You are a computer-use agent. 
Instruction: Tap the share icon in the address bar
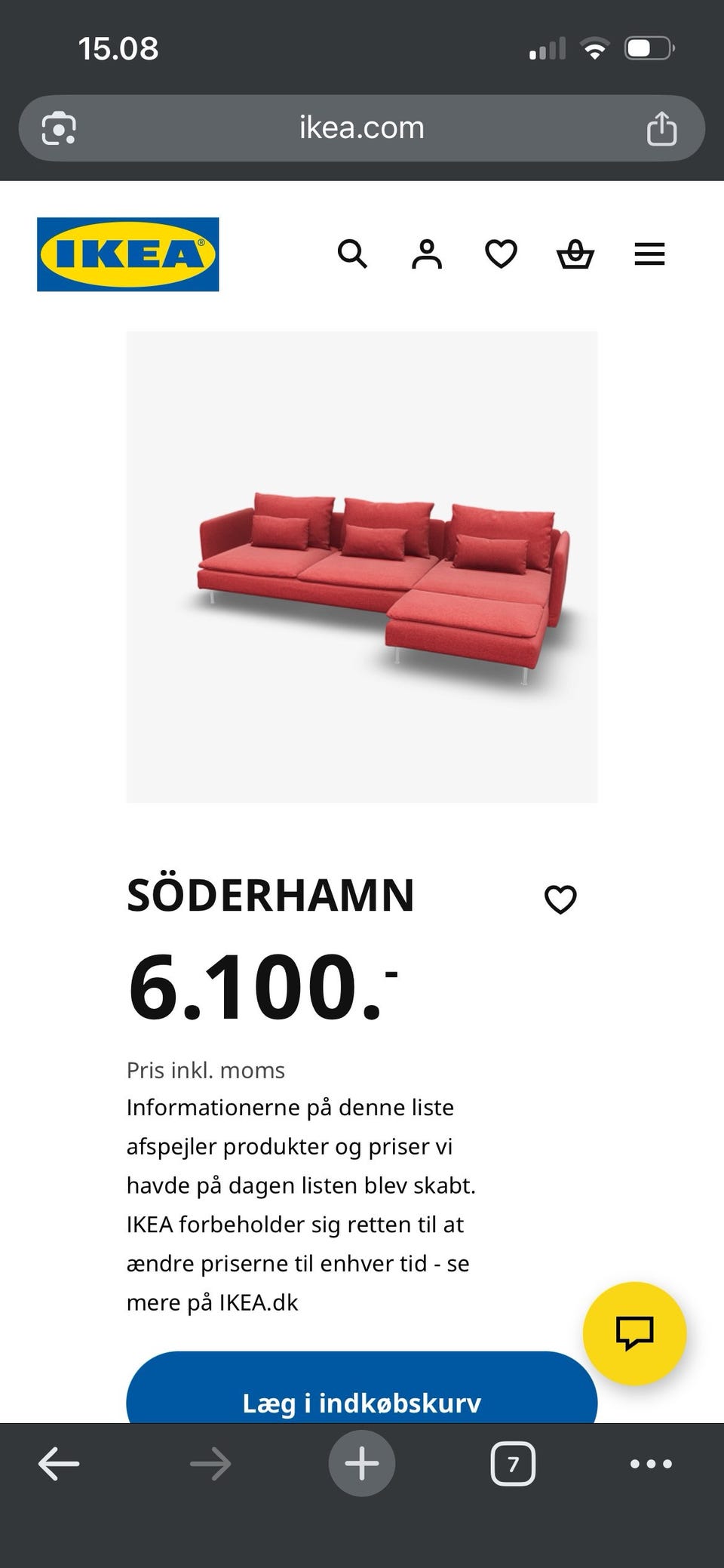664,128
